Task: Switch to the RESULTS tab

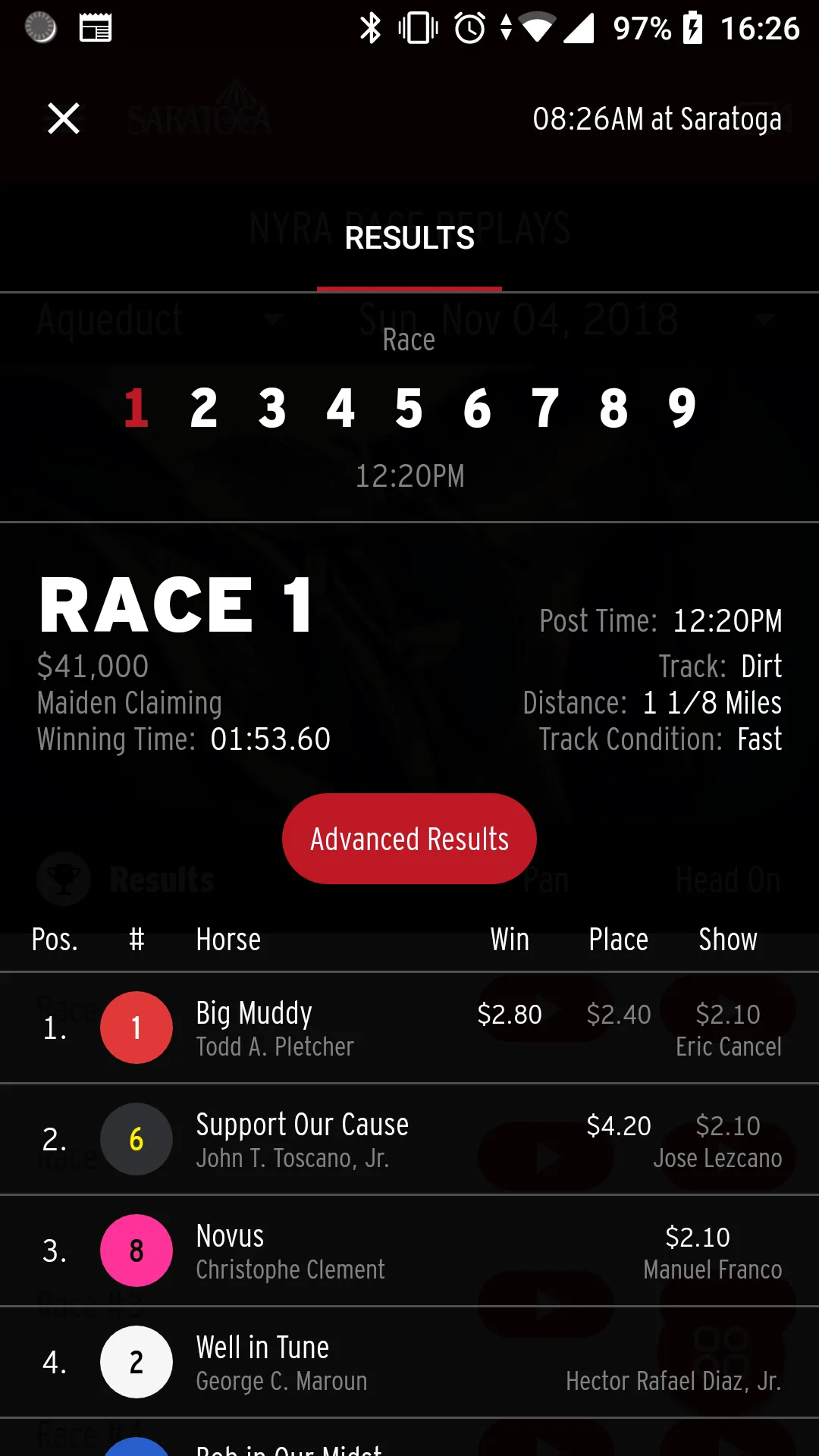Action: pyautogui.click(x=409, y=238)
